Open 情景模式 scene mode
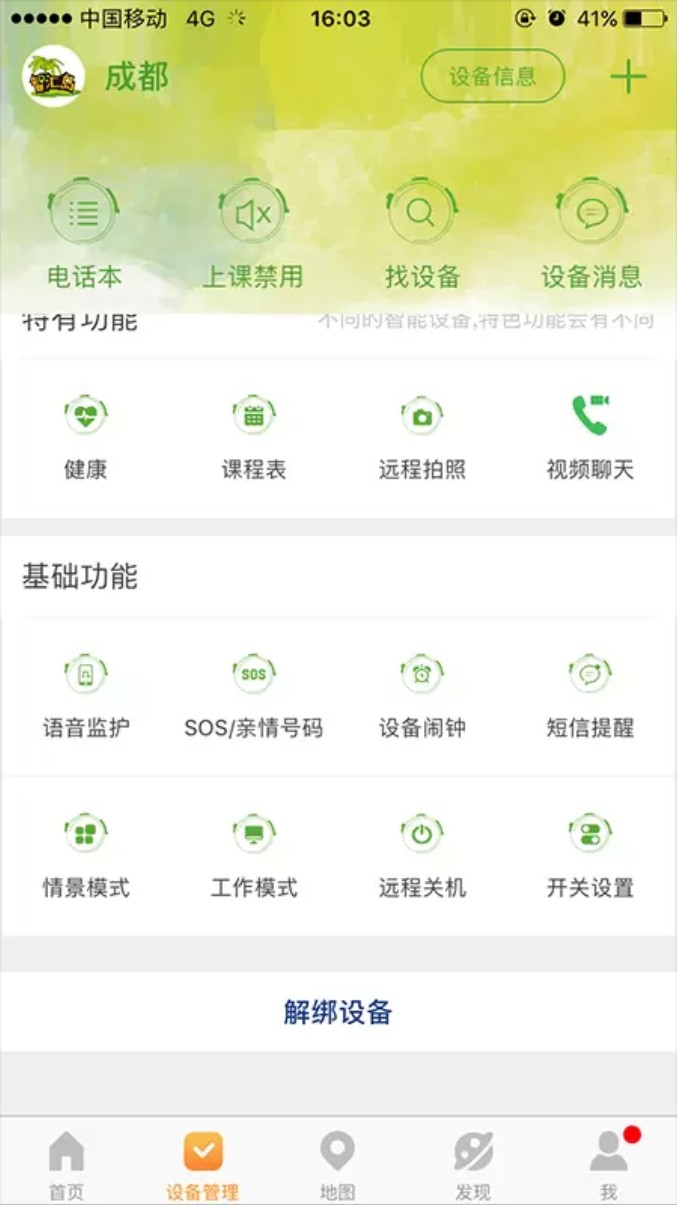Viewport: 677px width, 1205px height. (85, 855)
